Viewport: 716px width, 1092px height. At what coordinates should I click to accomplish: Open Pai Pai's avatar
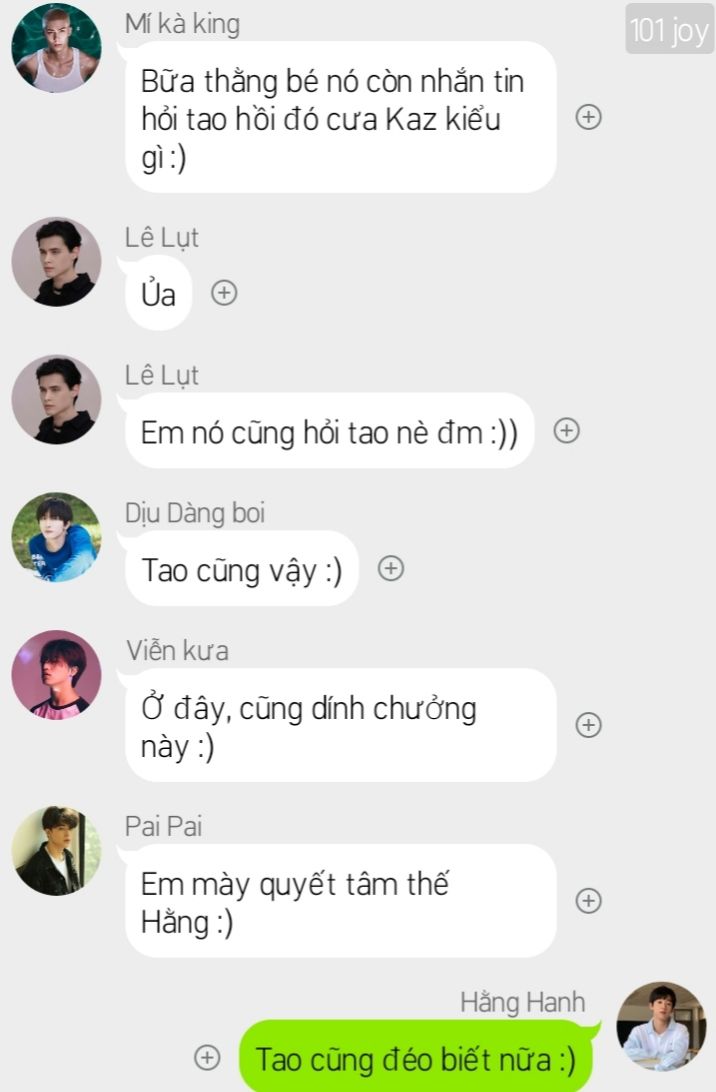[56, 851]
